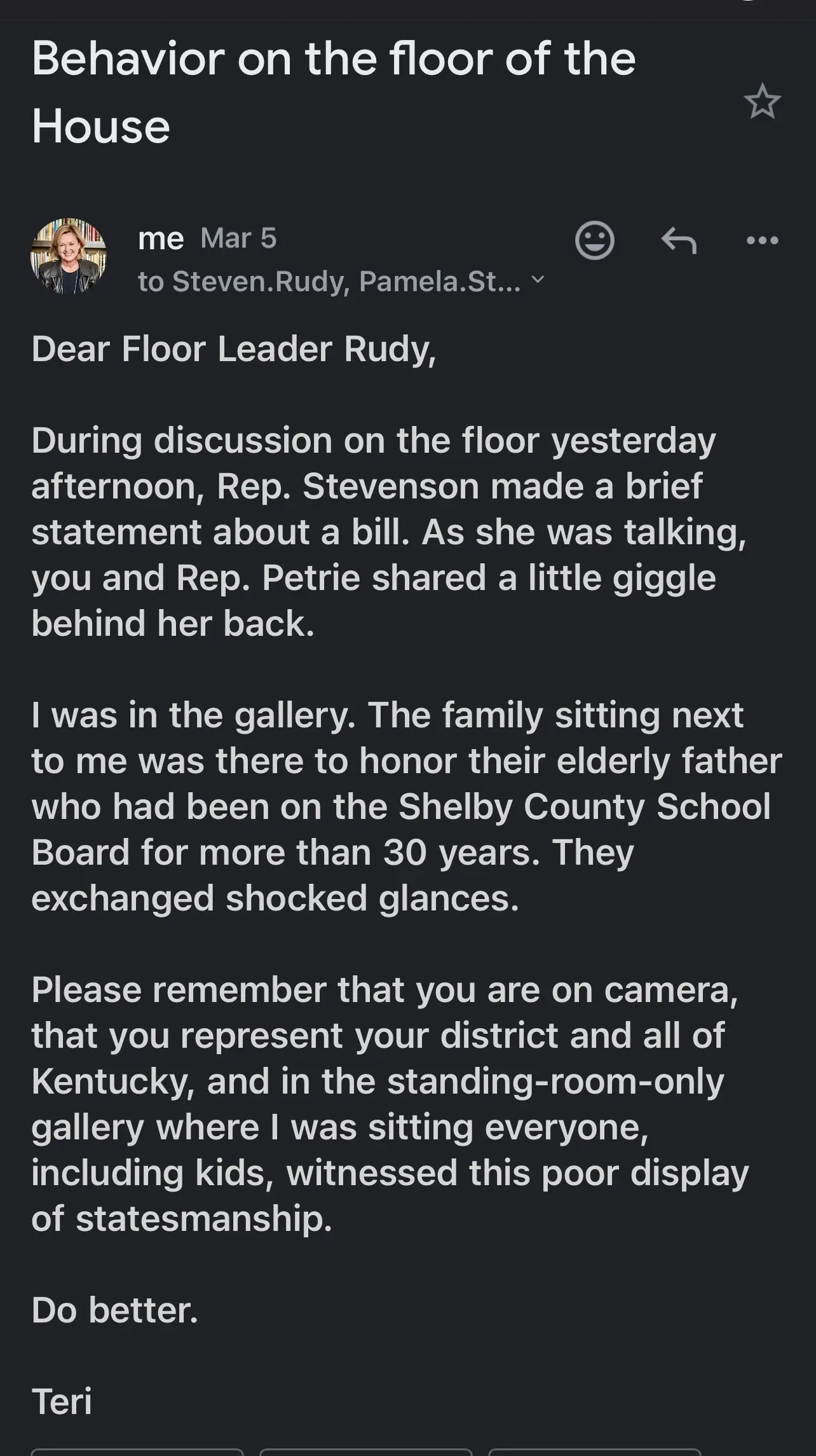Tap the sender's profile photo
816x1456 pixels.
pos(69,256)
